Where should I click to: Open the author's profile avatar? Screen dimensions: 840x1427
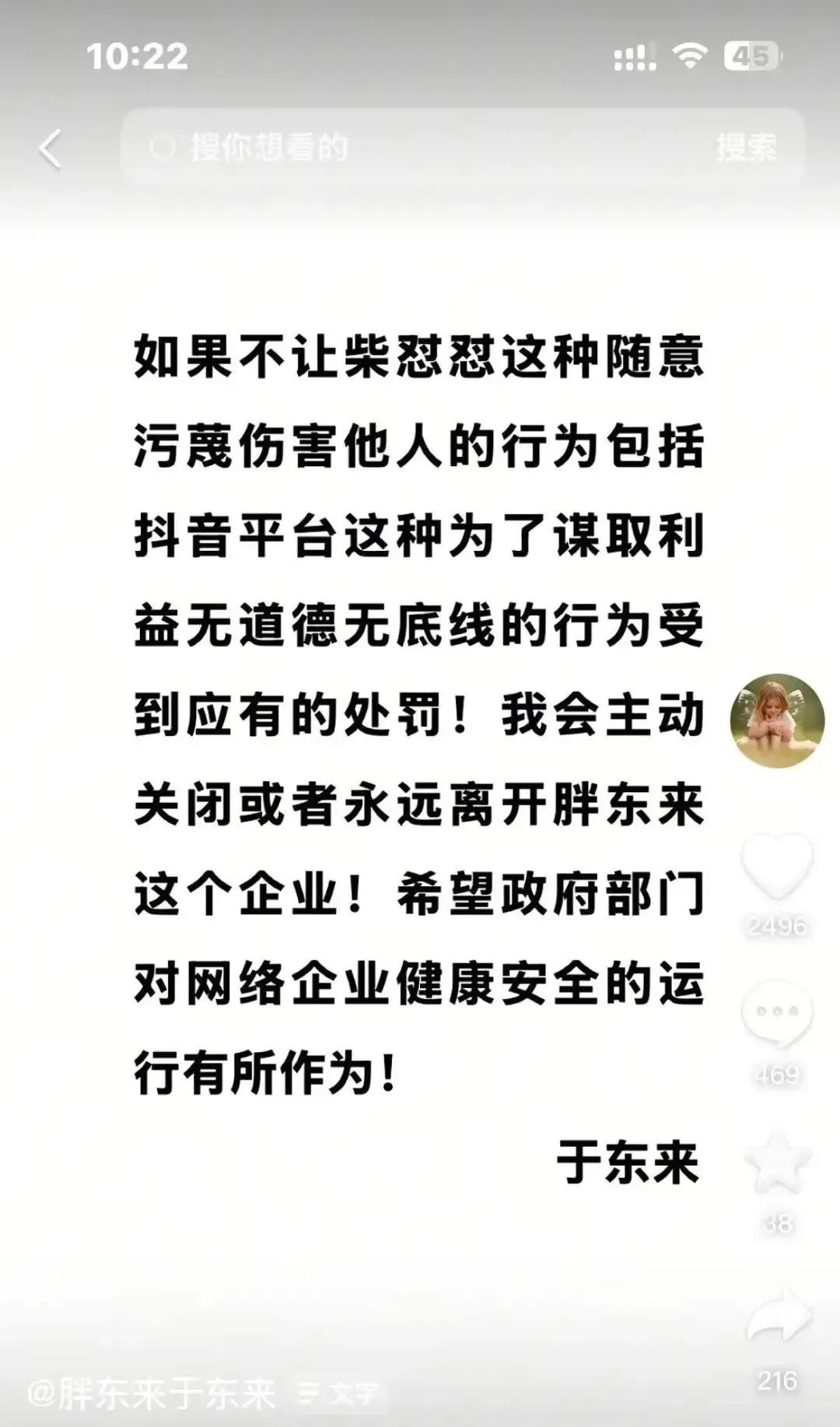point(777,721)
